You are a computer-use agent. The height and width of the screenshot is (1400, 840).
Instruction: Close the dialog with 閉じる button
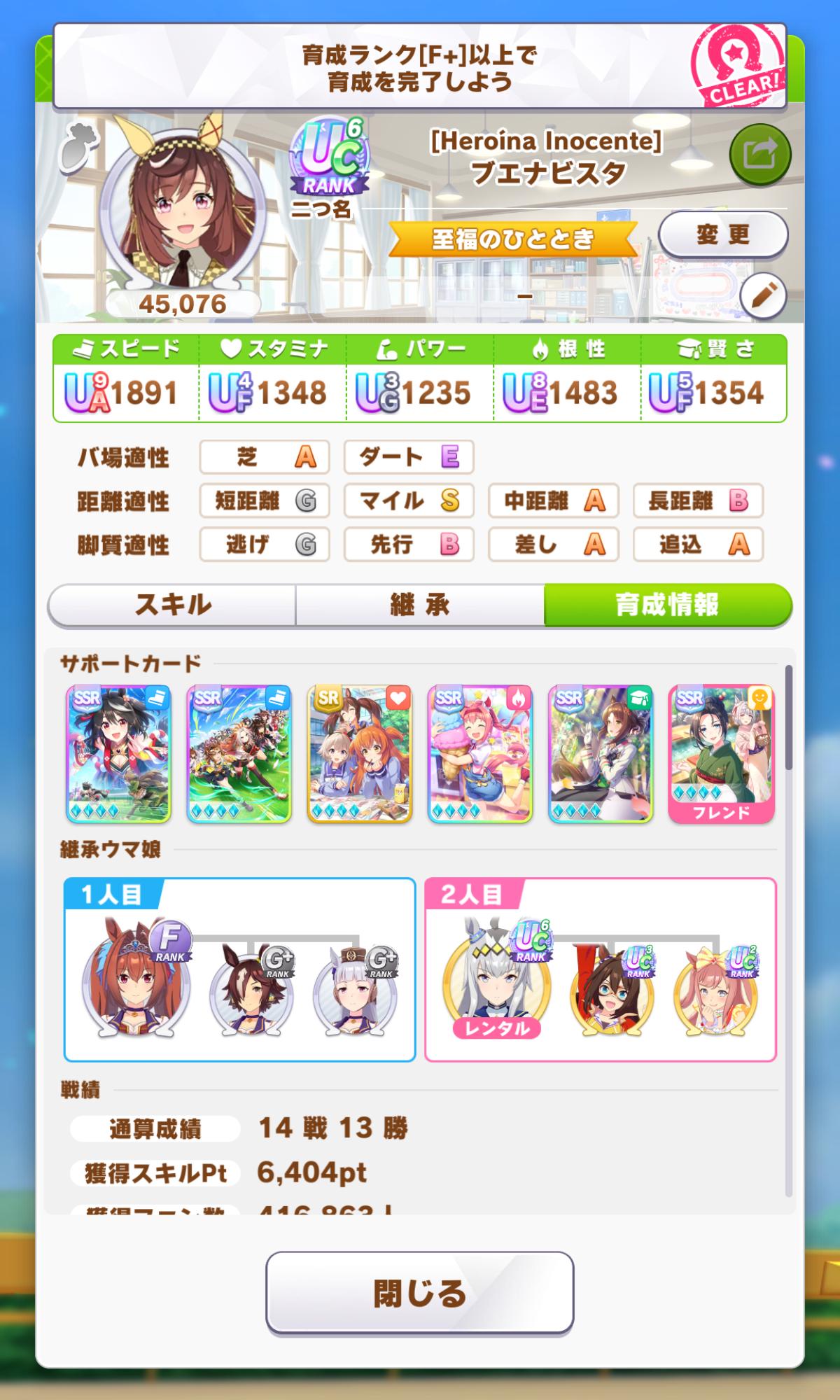coord(419,1292)
